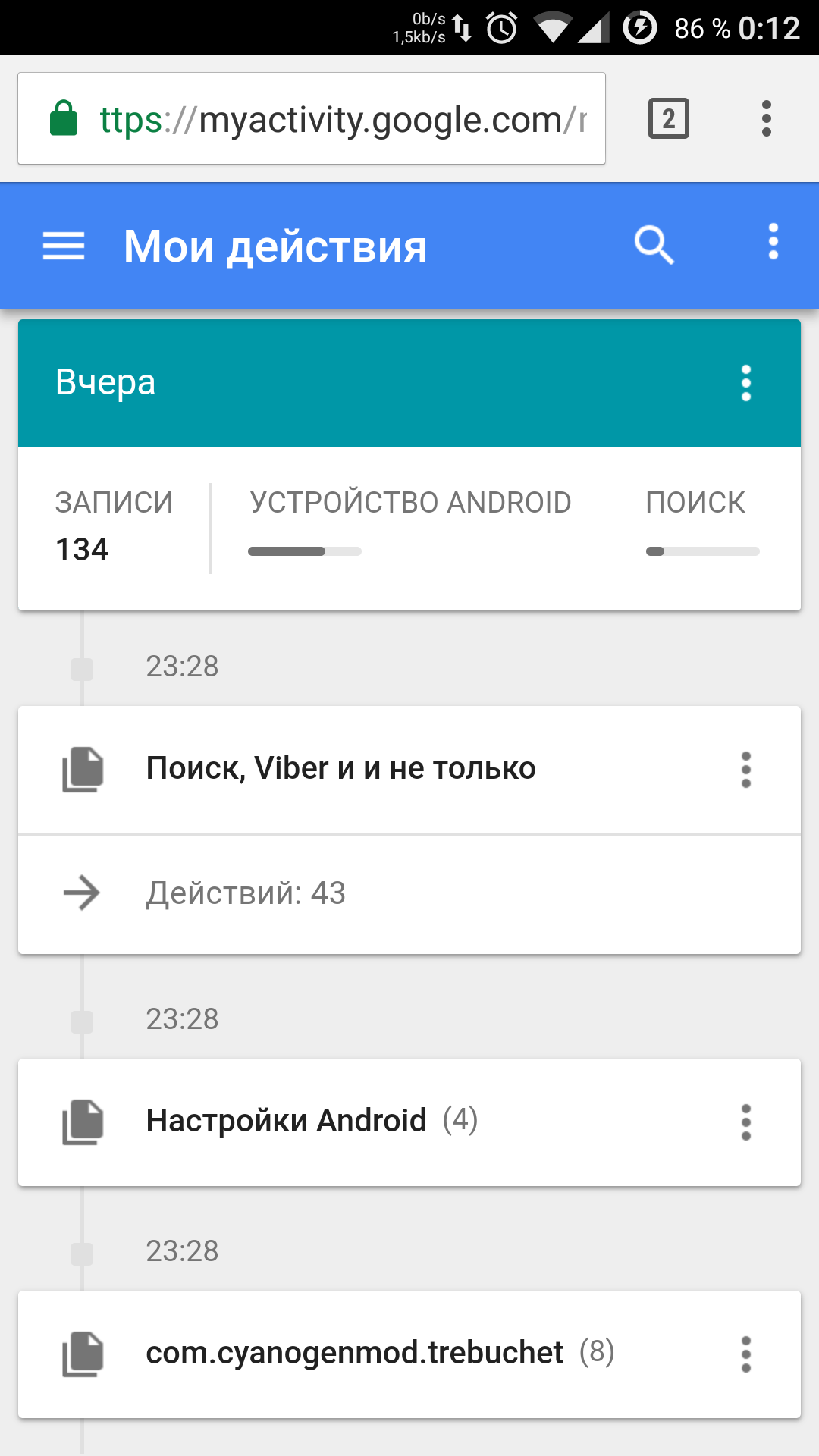This screenshot has width=819, height=1456.
Task: Open options for Настройки Android
Action: point(746,1122)
